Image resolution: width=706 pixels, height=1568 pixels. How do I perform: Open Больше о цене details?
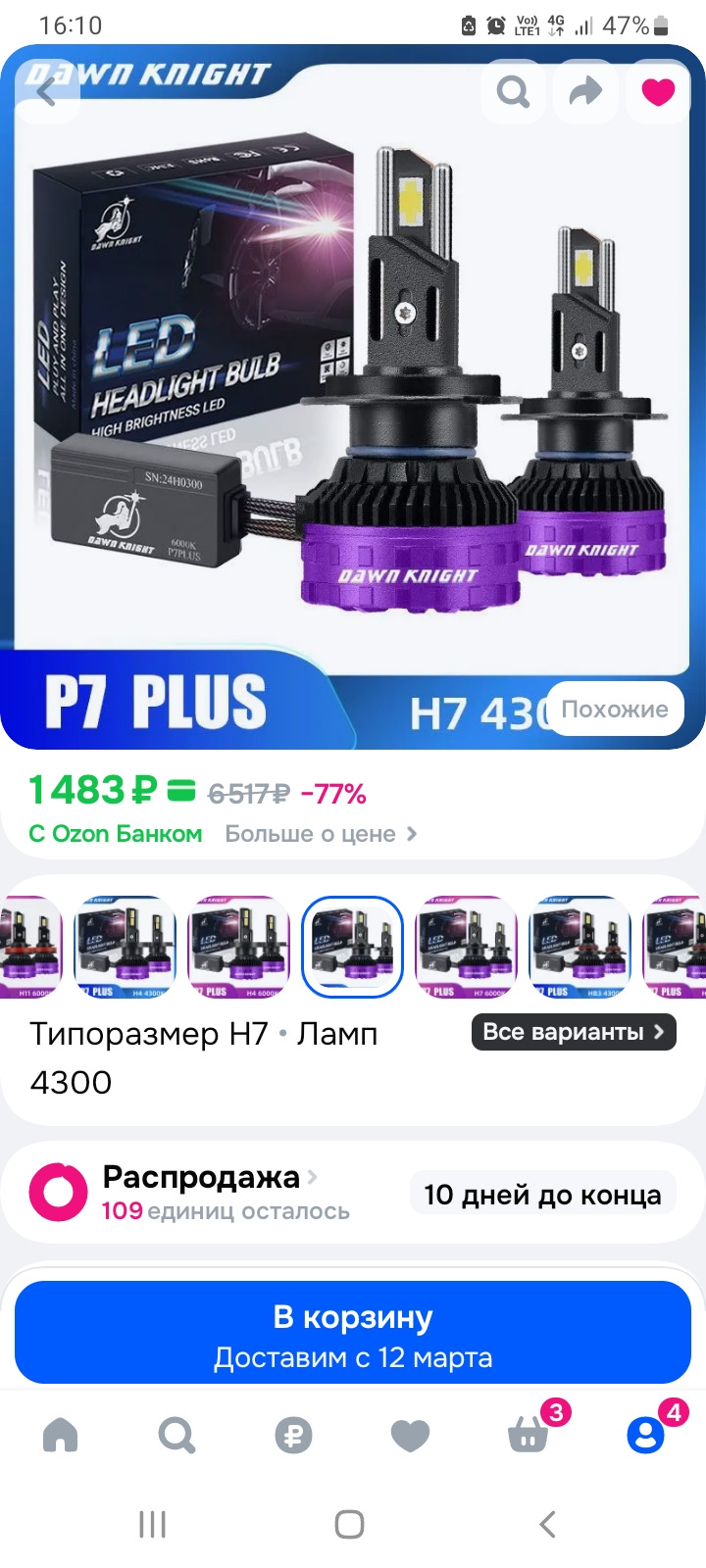pos(321,834)
